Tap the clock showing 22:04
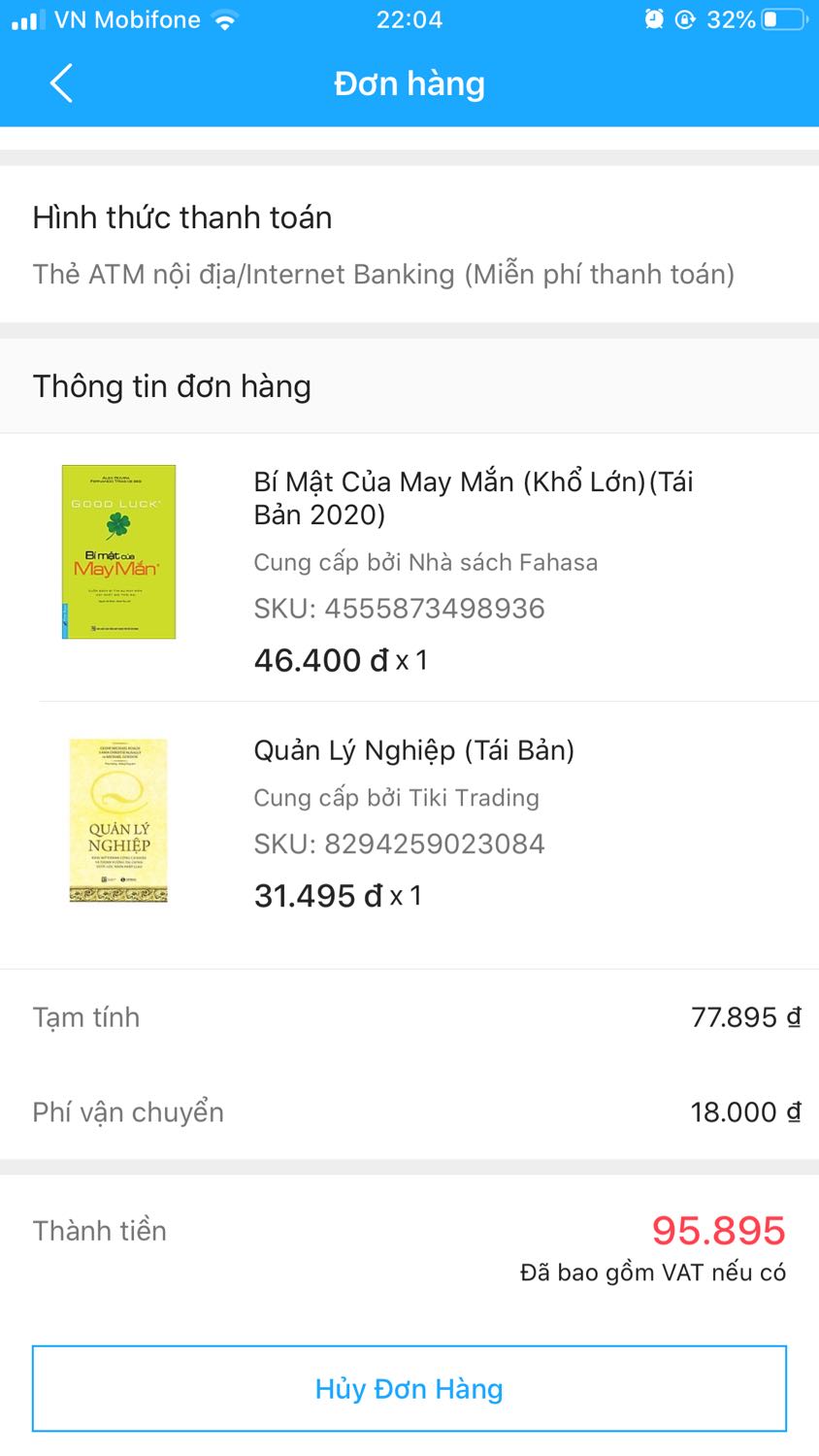 coord(409,18)
